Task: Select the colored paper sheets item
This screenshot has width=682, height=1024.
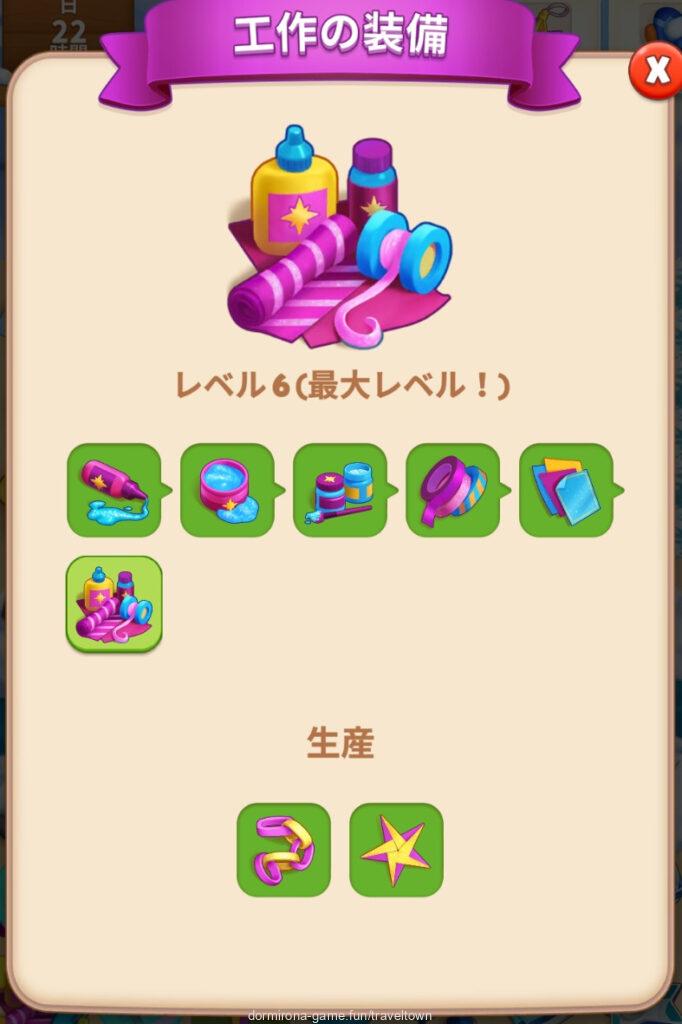Action: point(566,490)
